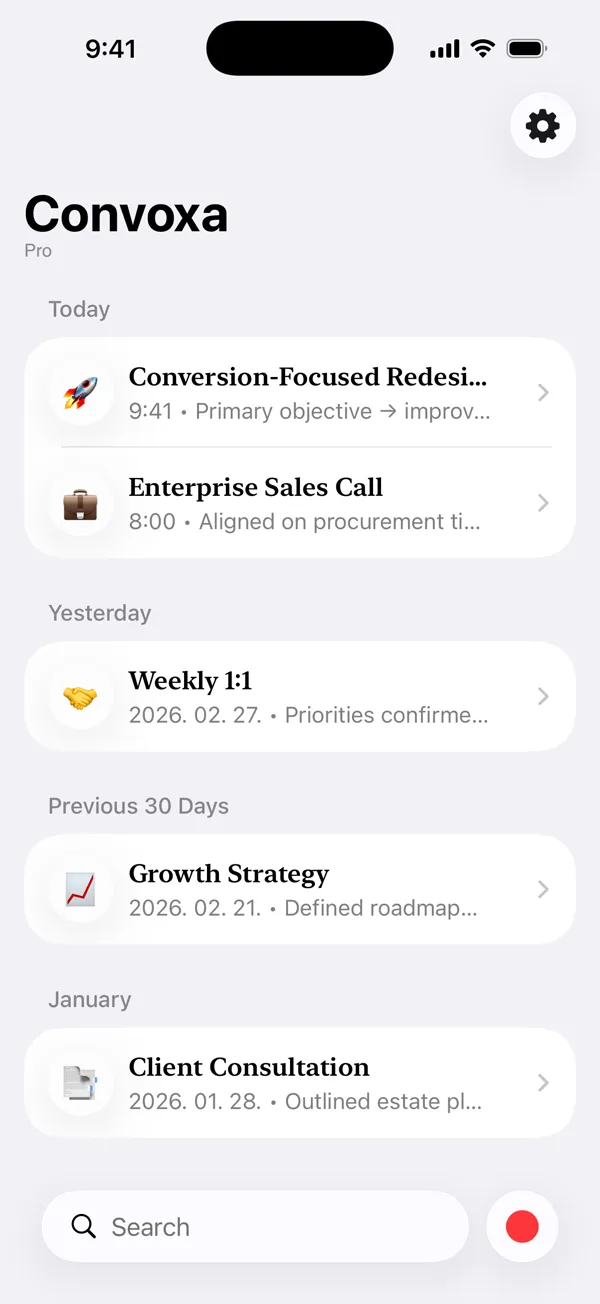View the Weekly 1:1 note
This screenshot has width=600, height=1304.
(x=300, y=697)
